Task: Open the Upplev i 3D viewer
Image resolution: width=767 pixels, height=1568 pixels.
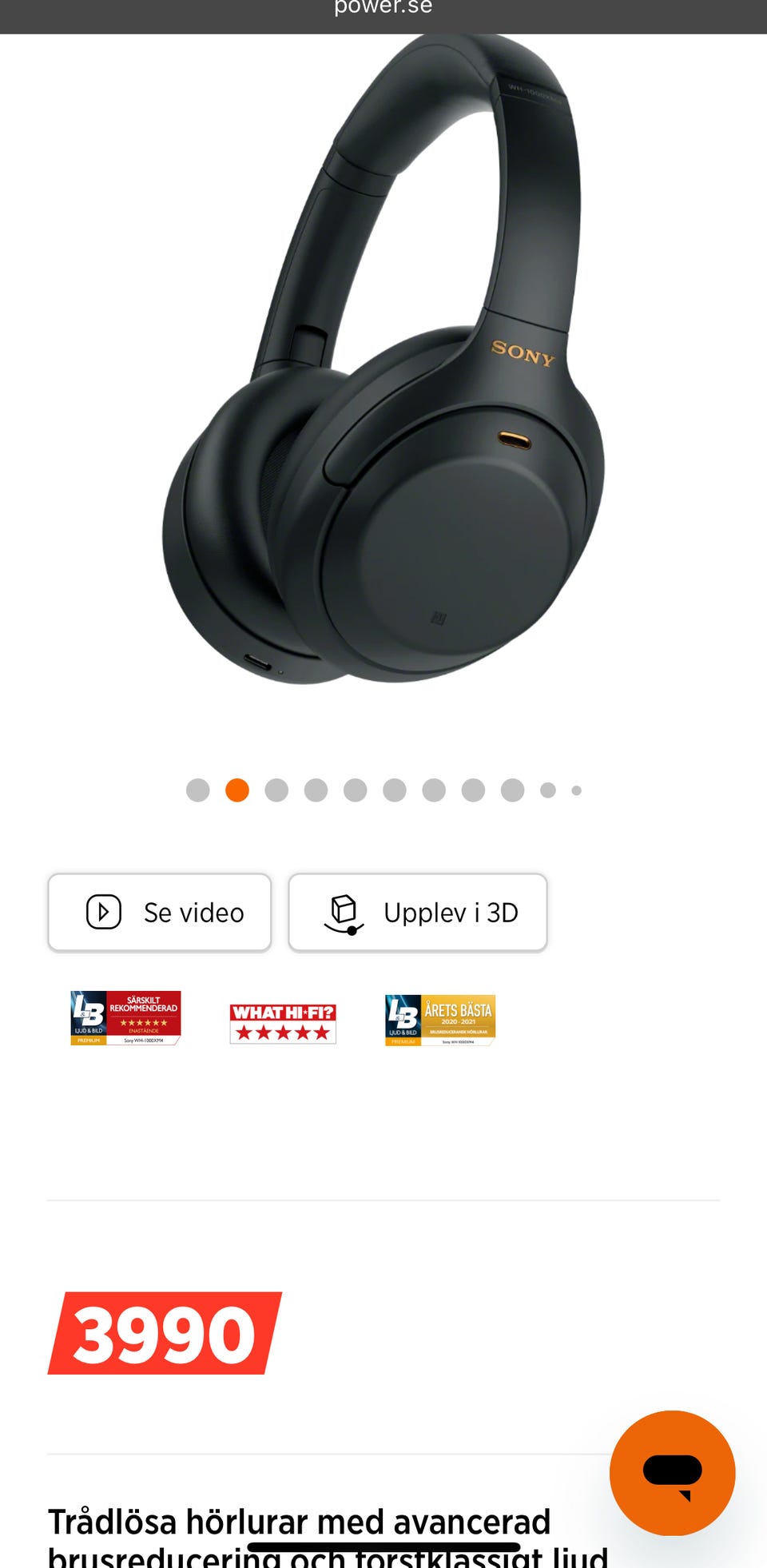Action: coord(418,912)
